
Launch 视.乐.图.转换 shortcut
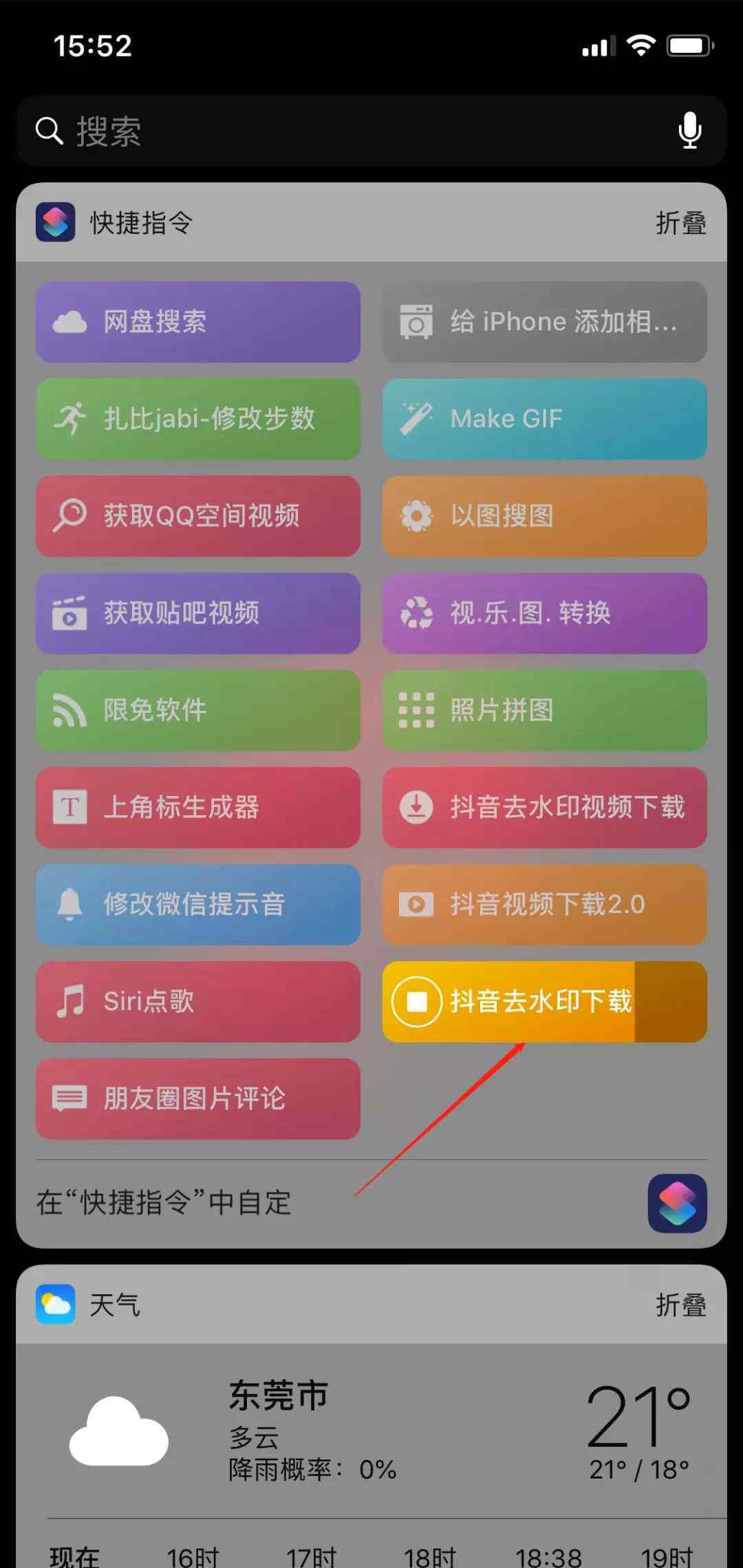[x=544, y=613]
